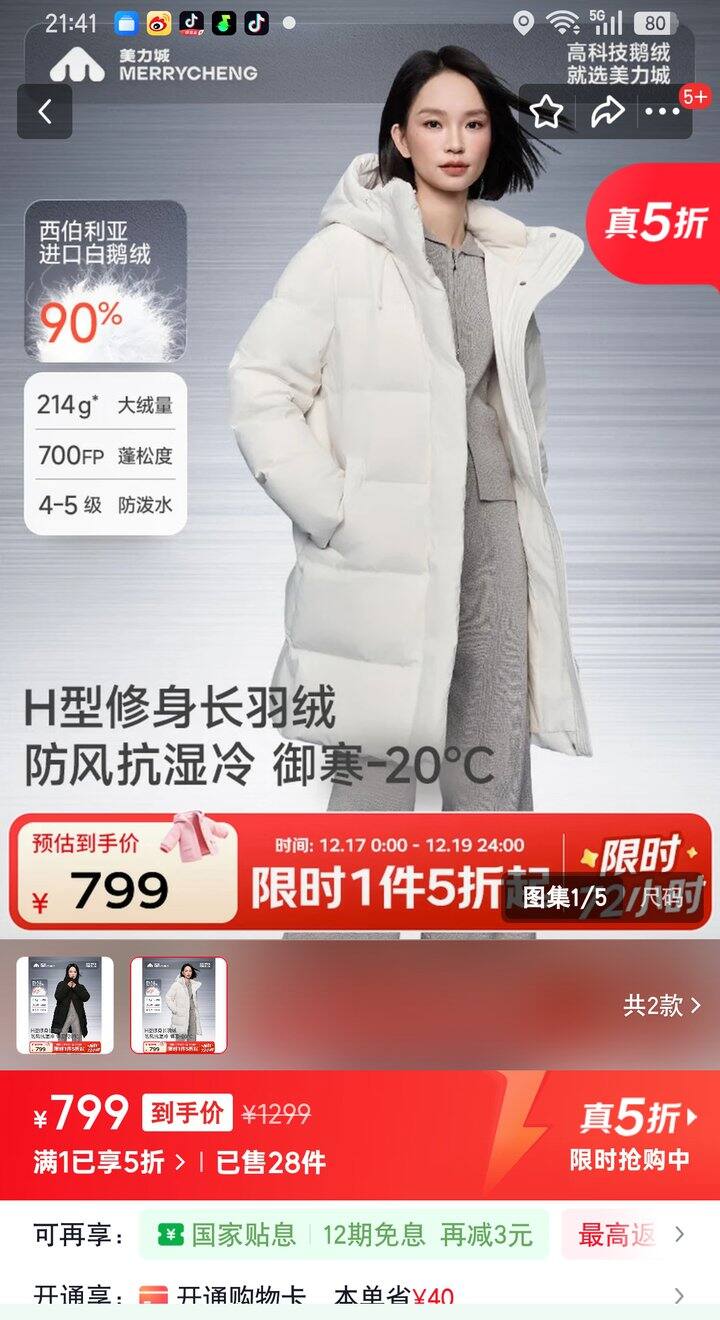
Task: Select the black coat thumbnail
Action: tap(65, 1005)
